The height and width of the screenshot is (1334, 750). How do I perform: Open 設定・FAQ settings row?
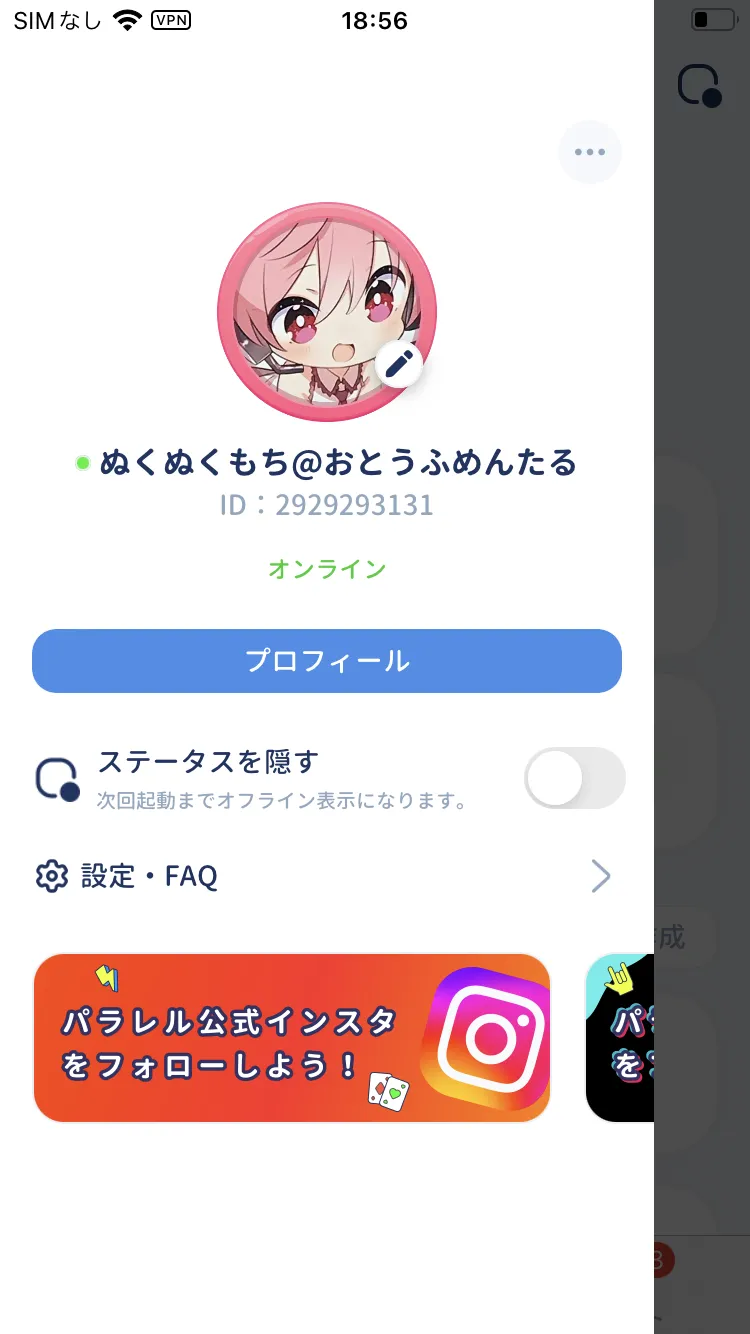327,877
